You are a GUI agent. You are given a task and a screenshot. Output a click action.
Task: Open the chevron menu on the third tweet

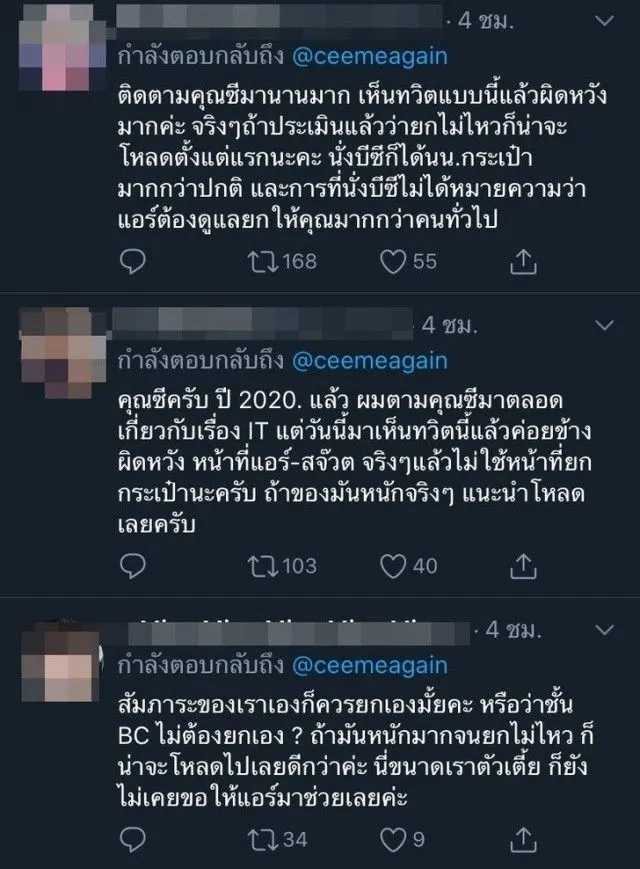[x=606, y=632]
